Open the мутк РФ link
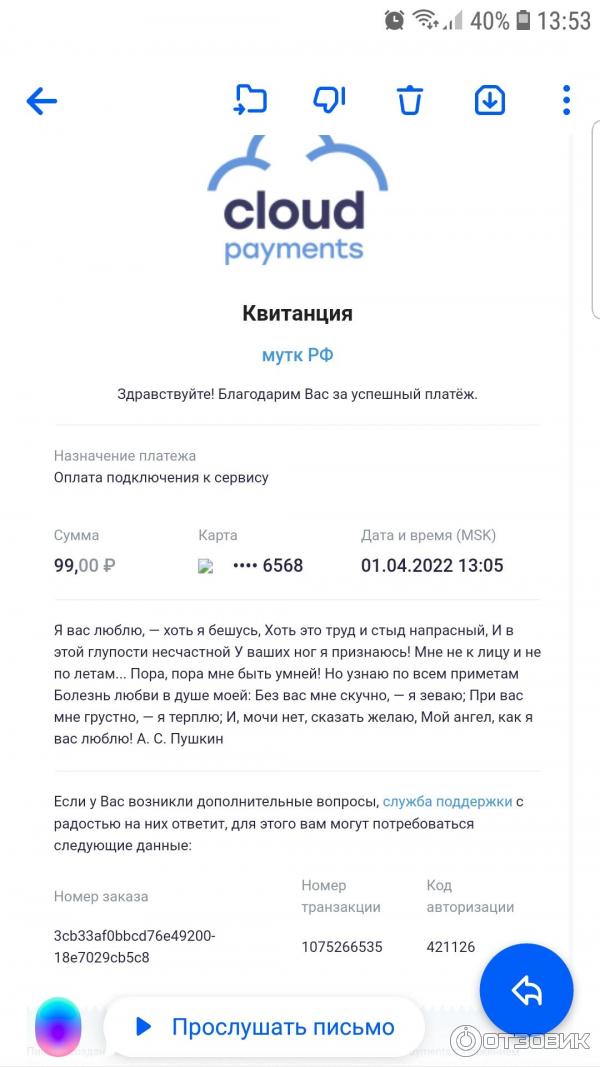The width and height of the screenshot is (600, 1067). pos(297,355)
